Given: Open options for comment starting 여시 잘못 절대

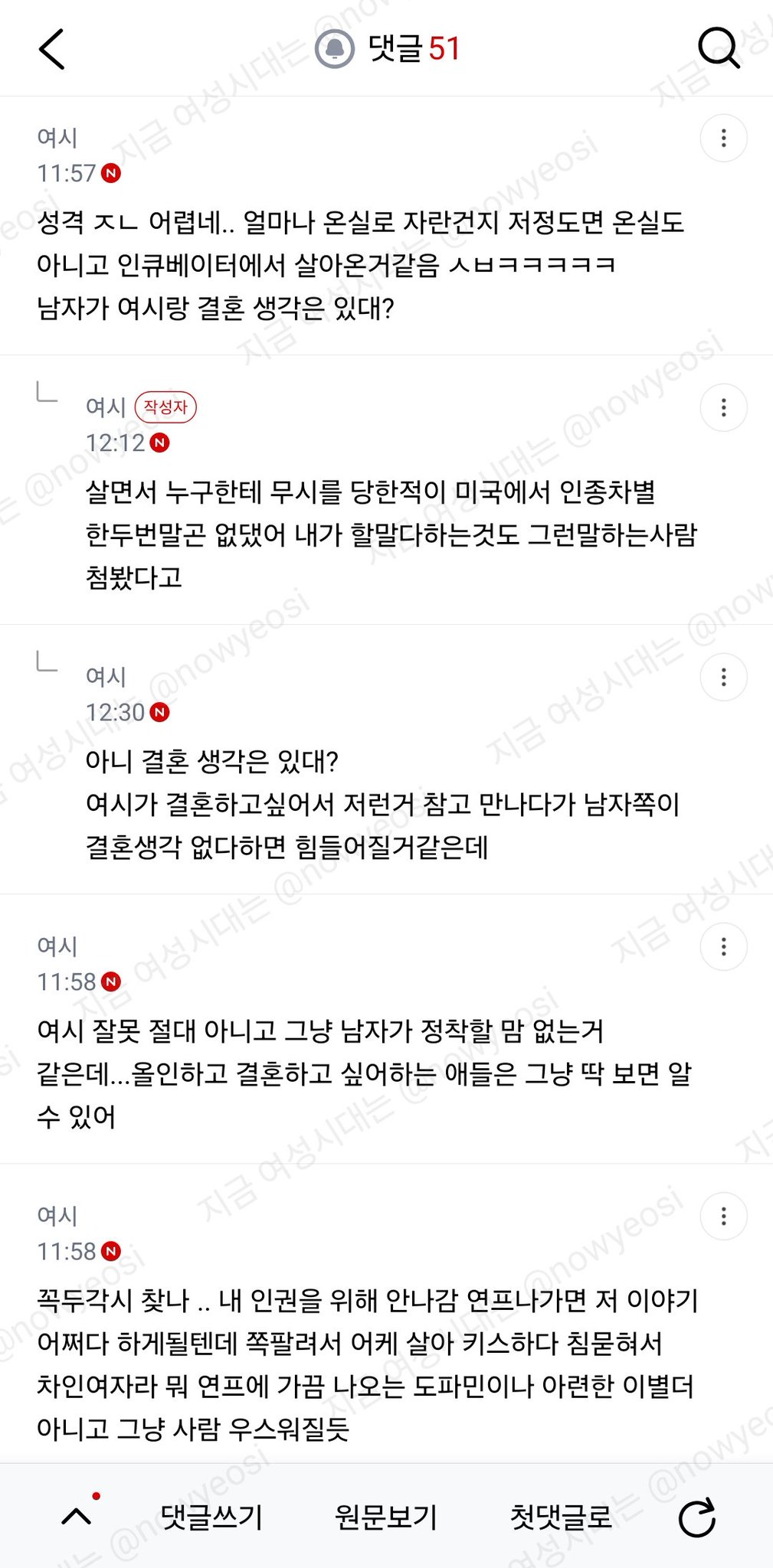Looking at the screenshot, I should [723, 947].
